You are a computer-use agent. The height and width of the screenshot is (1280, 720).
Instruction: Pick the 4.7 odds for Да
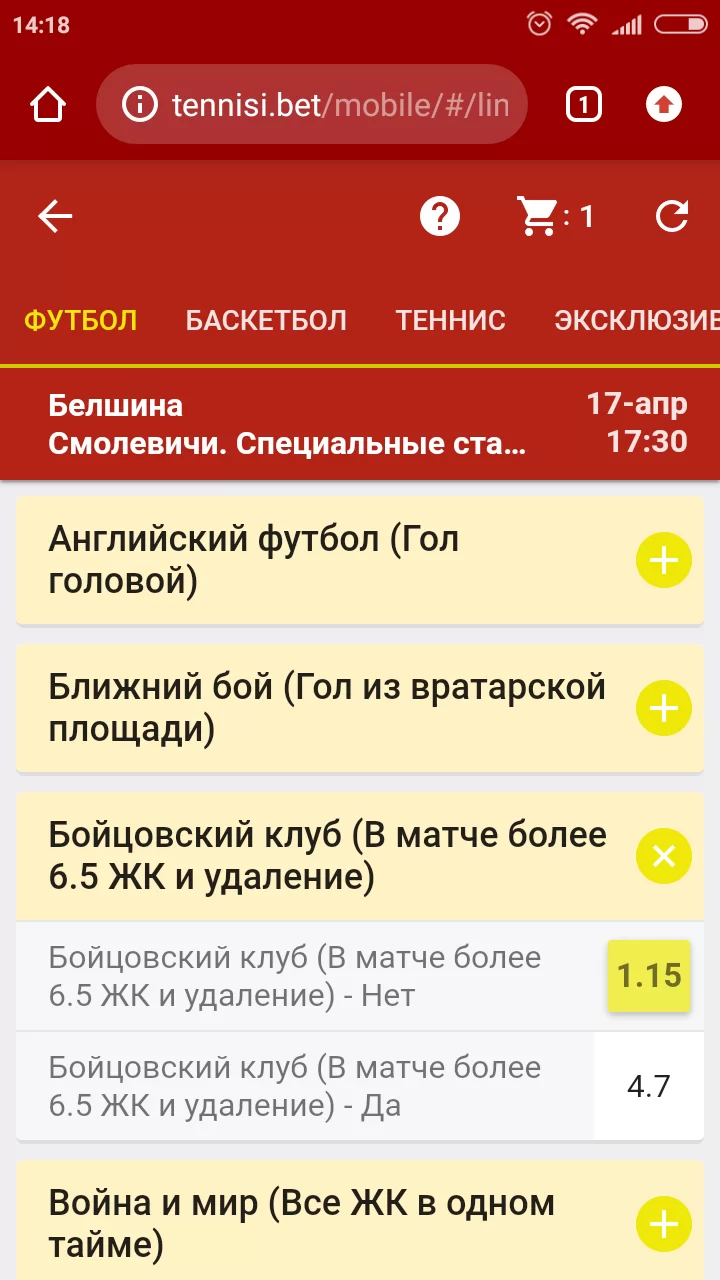[x=649, y=1086]
